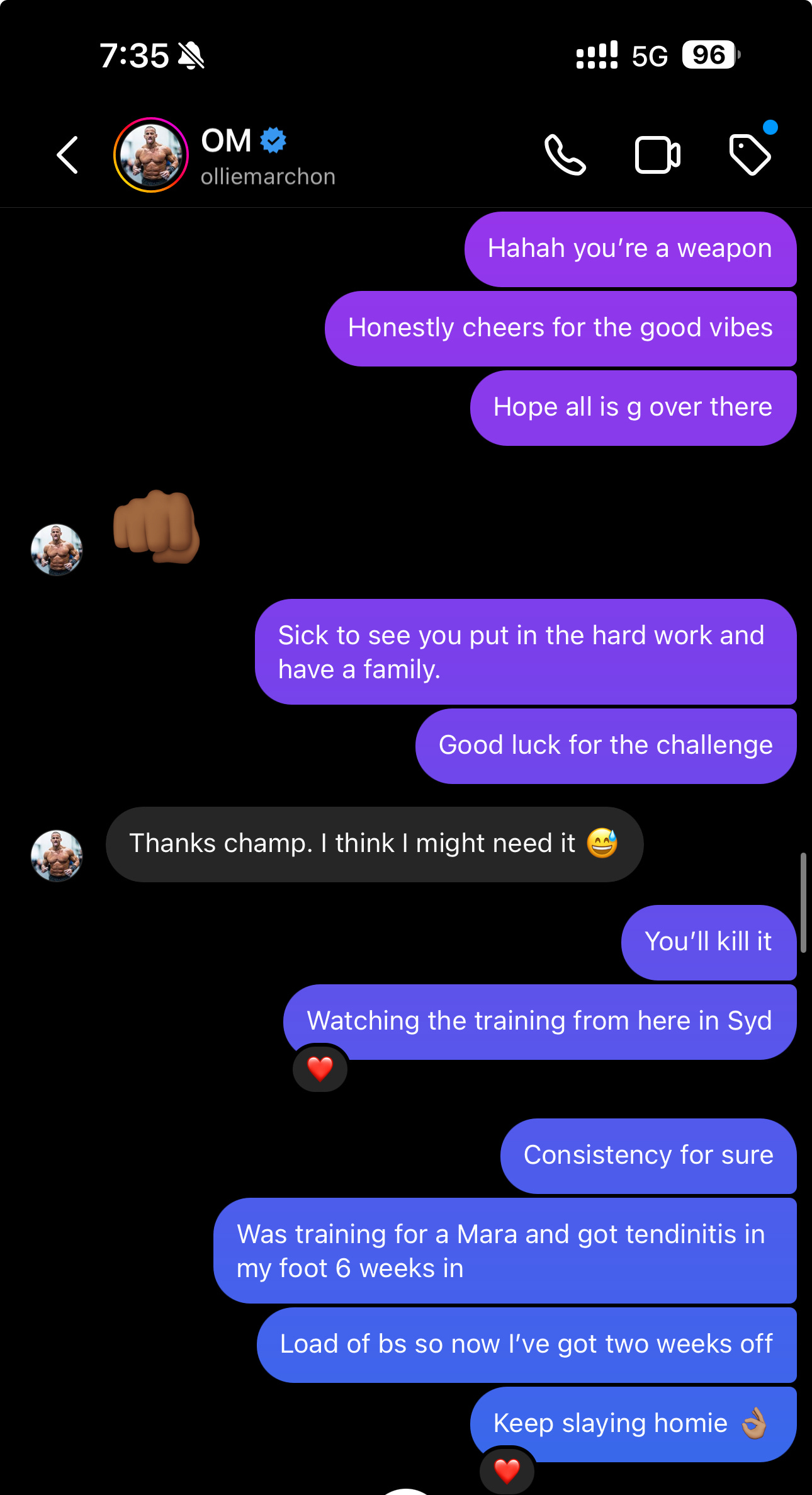Start an audio call with olliemarchon

point(565,155)
